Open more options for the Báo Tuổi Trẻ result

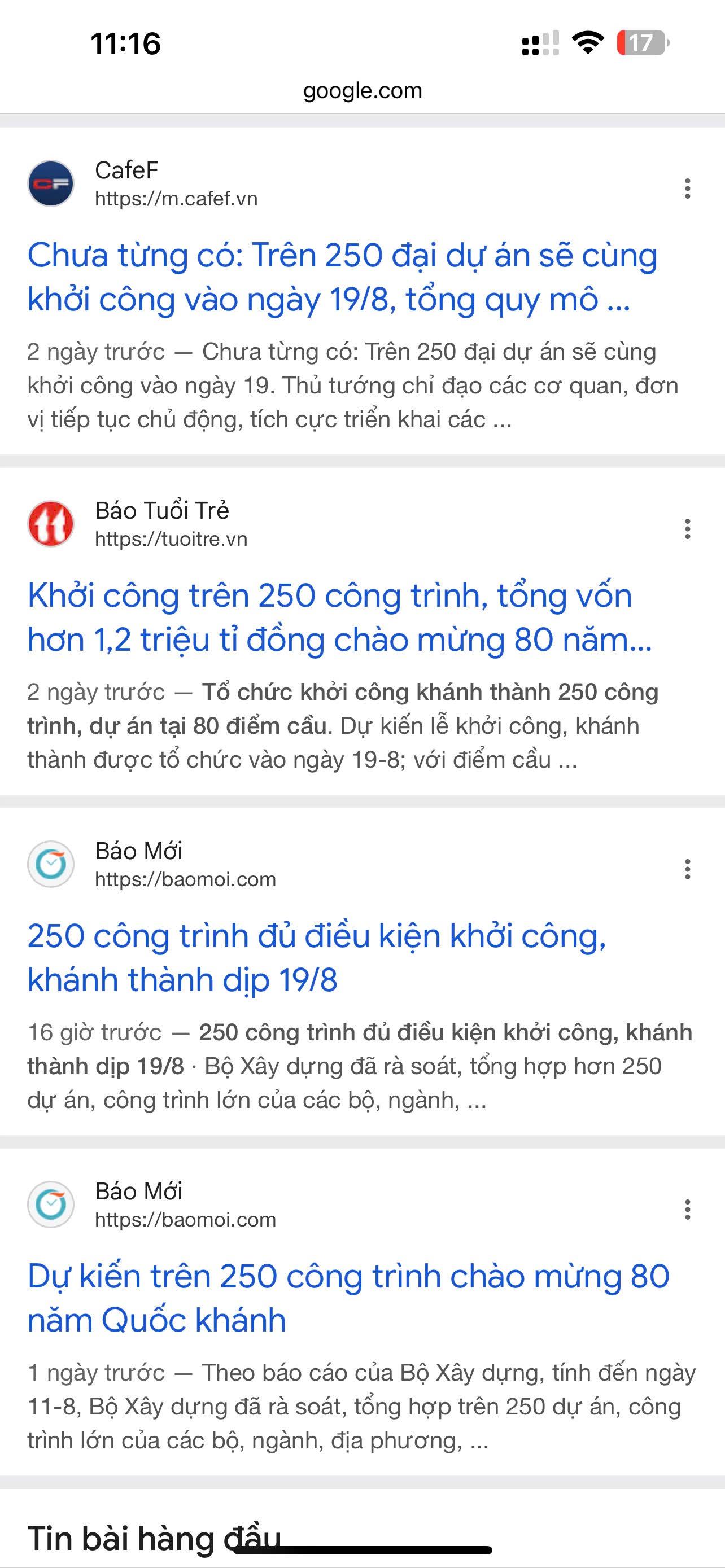pyautogui.click(x=687, y=529)
